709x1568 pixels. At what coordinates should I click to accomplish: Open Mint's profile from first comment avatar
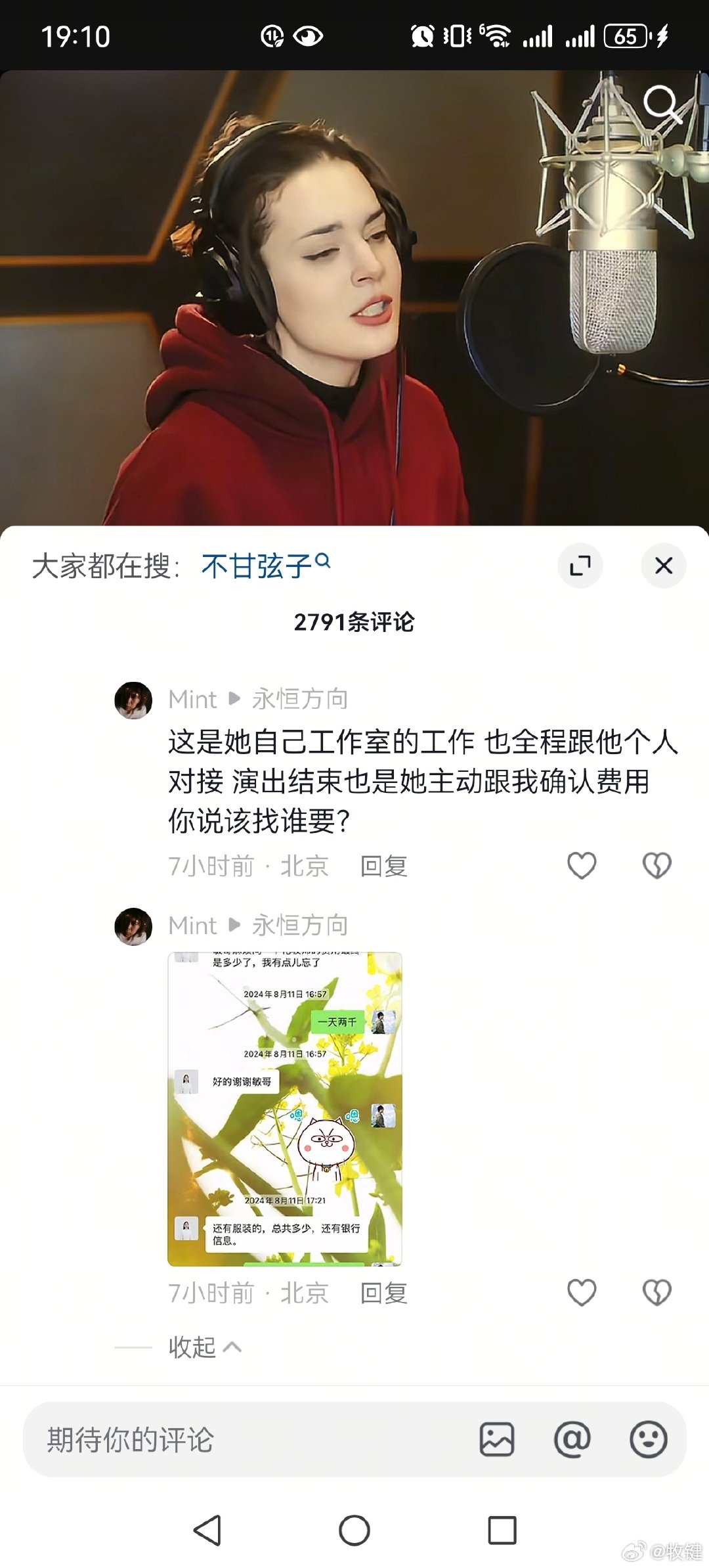133,700
